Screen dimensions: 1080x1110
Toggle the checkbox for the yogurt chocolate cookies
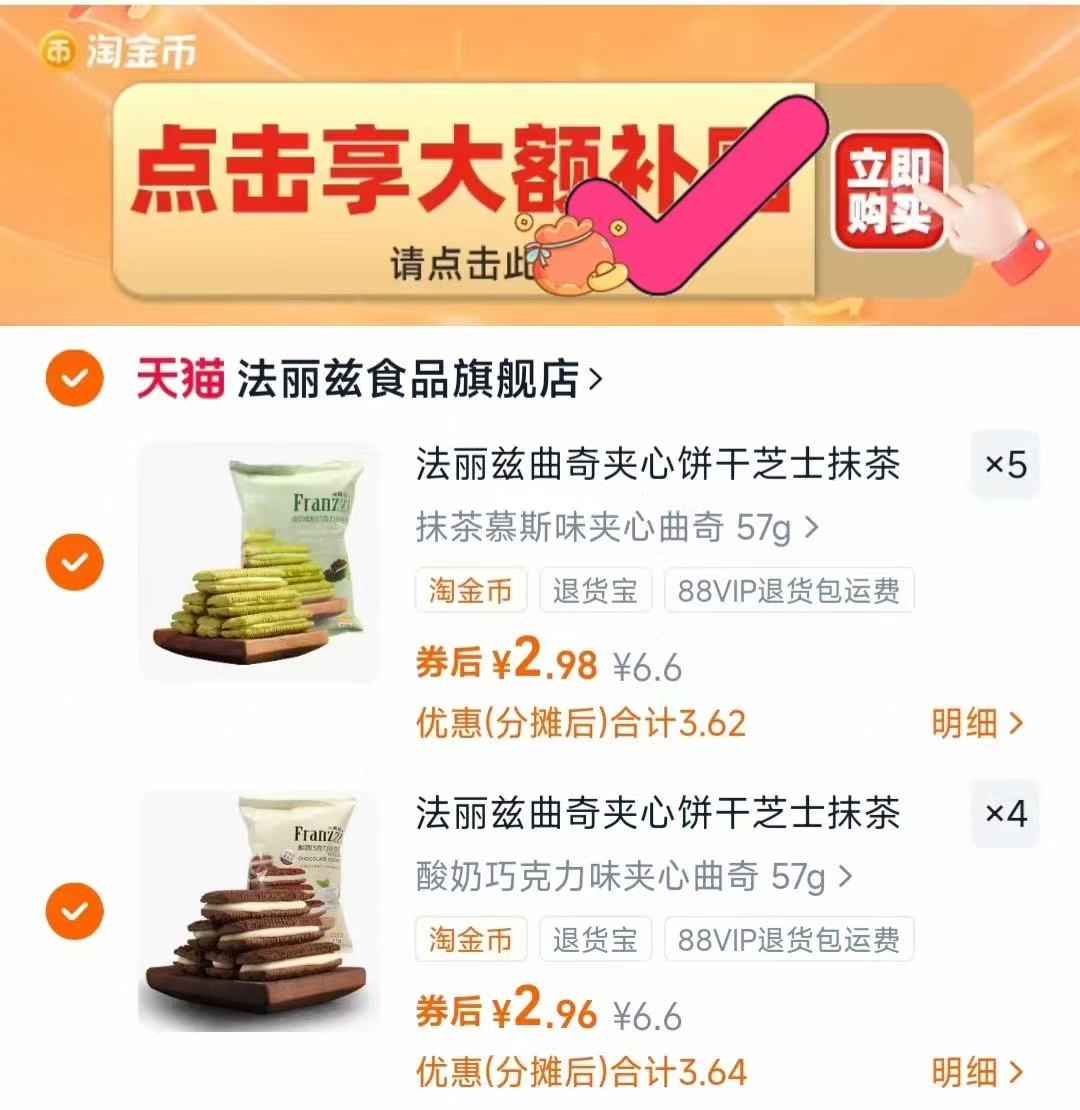[75, 909]
